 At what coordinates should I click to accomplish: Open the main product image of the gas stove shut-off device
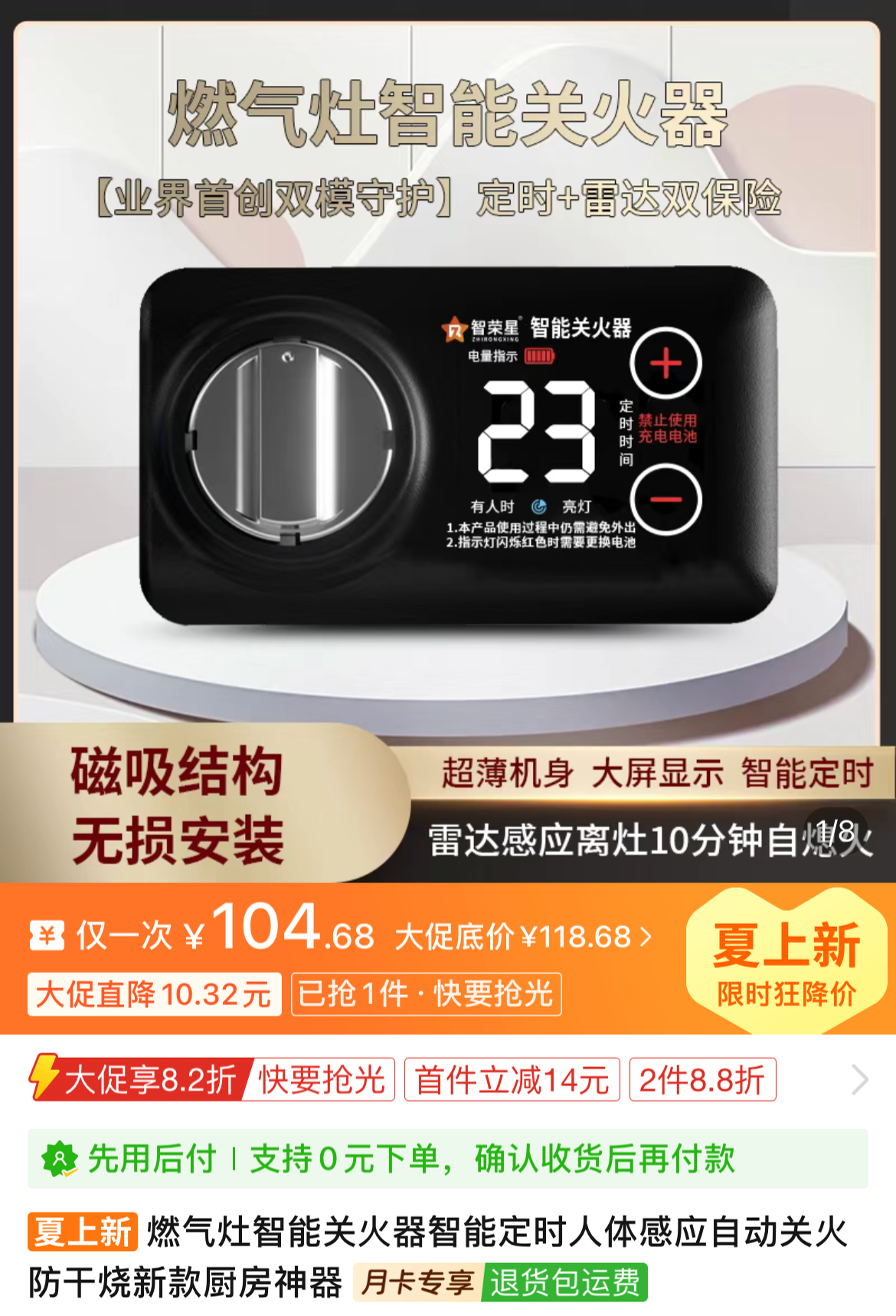point(448,444)
